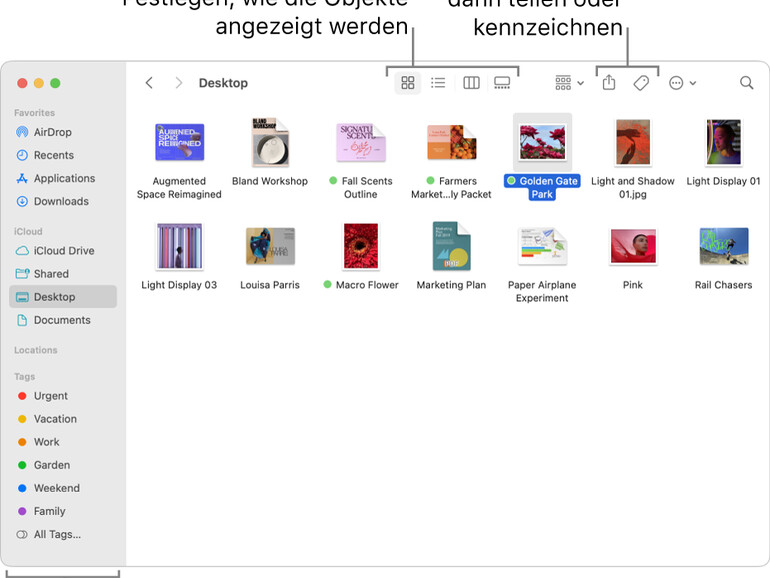The image size is (770, 578).
Task: Switch to column view
Action: tap(471, 83)
